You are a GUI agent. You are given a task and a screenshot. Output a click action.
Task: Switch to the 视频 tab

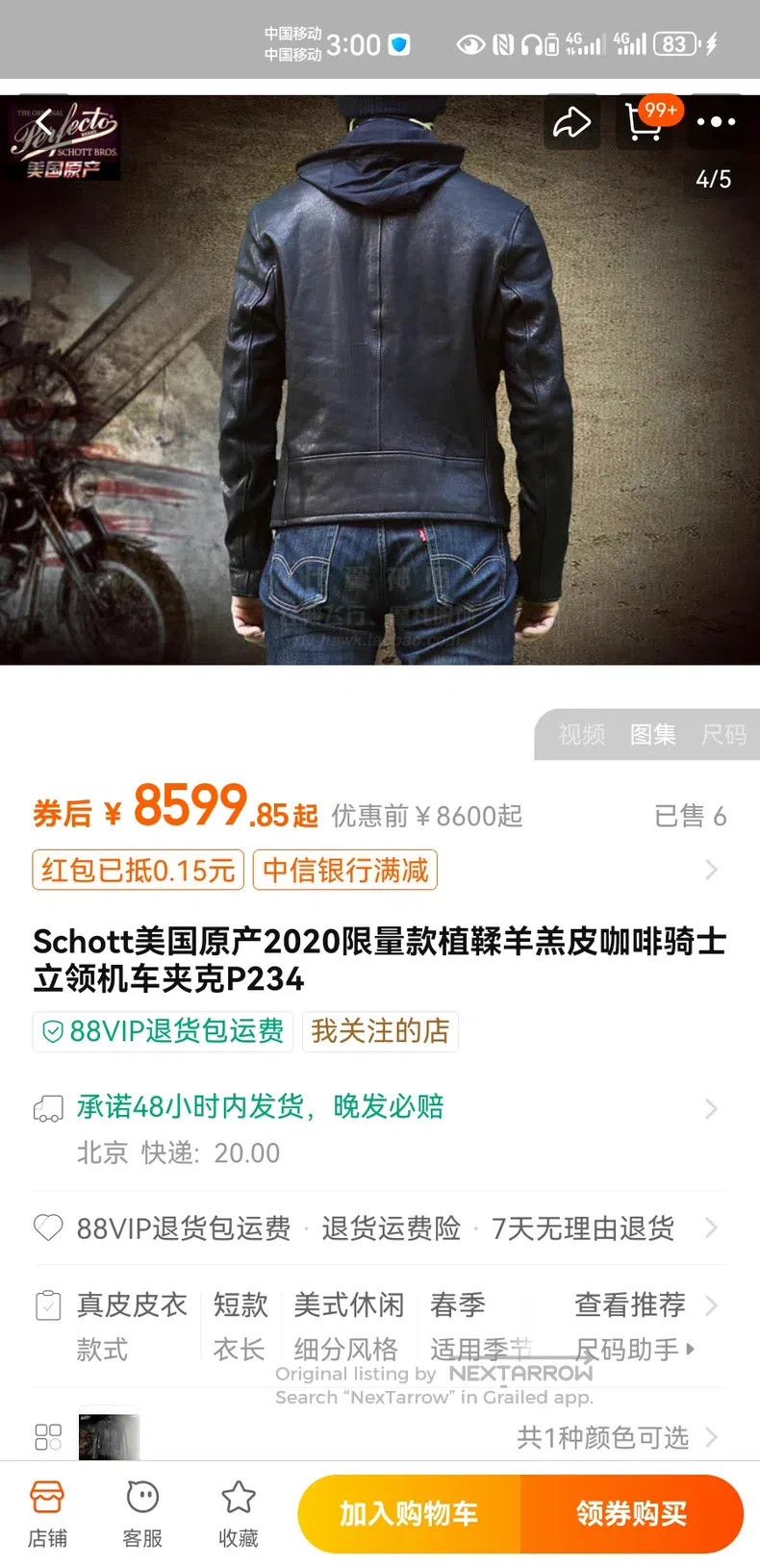coord(582,735)
